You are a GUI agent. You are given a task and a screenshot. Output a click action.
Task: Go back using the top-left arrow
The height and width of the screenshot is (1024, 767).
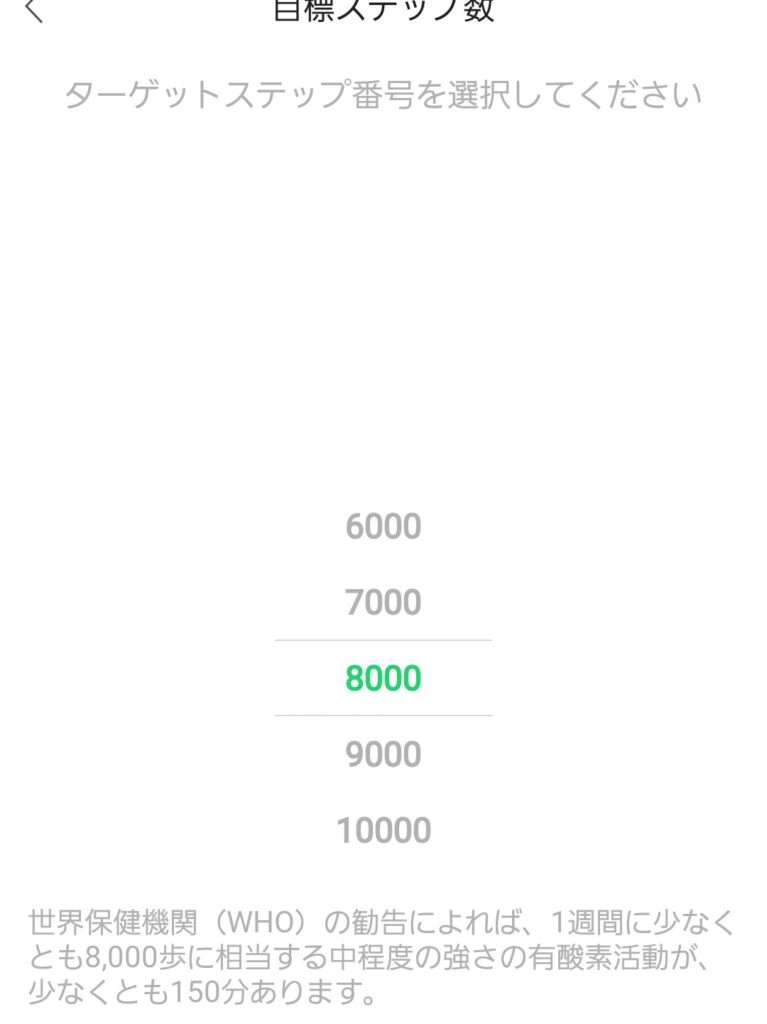pyautogui.click(x=34, y=12)
